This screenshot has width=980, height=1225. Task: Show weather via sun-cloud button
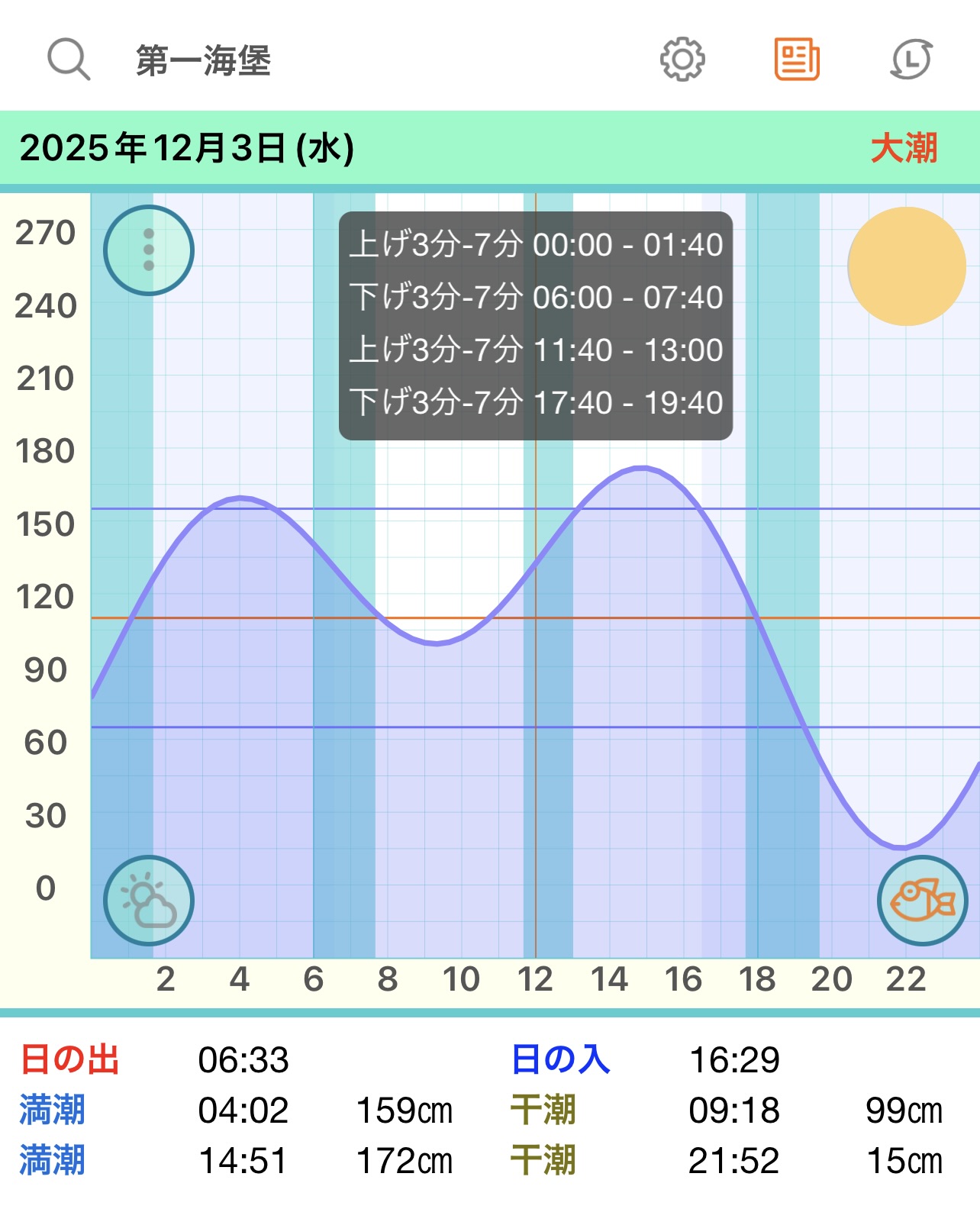(149, 901)
